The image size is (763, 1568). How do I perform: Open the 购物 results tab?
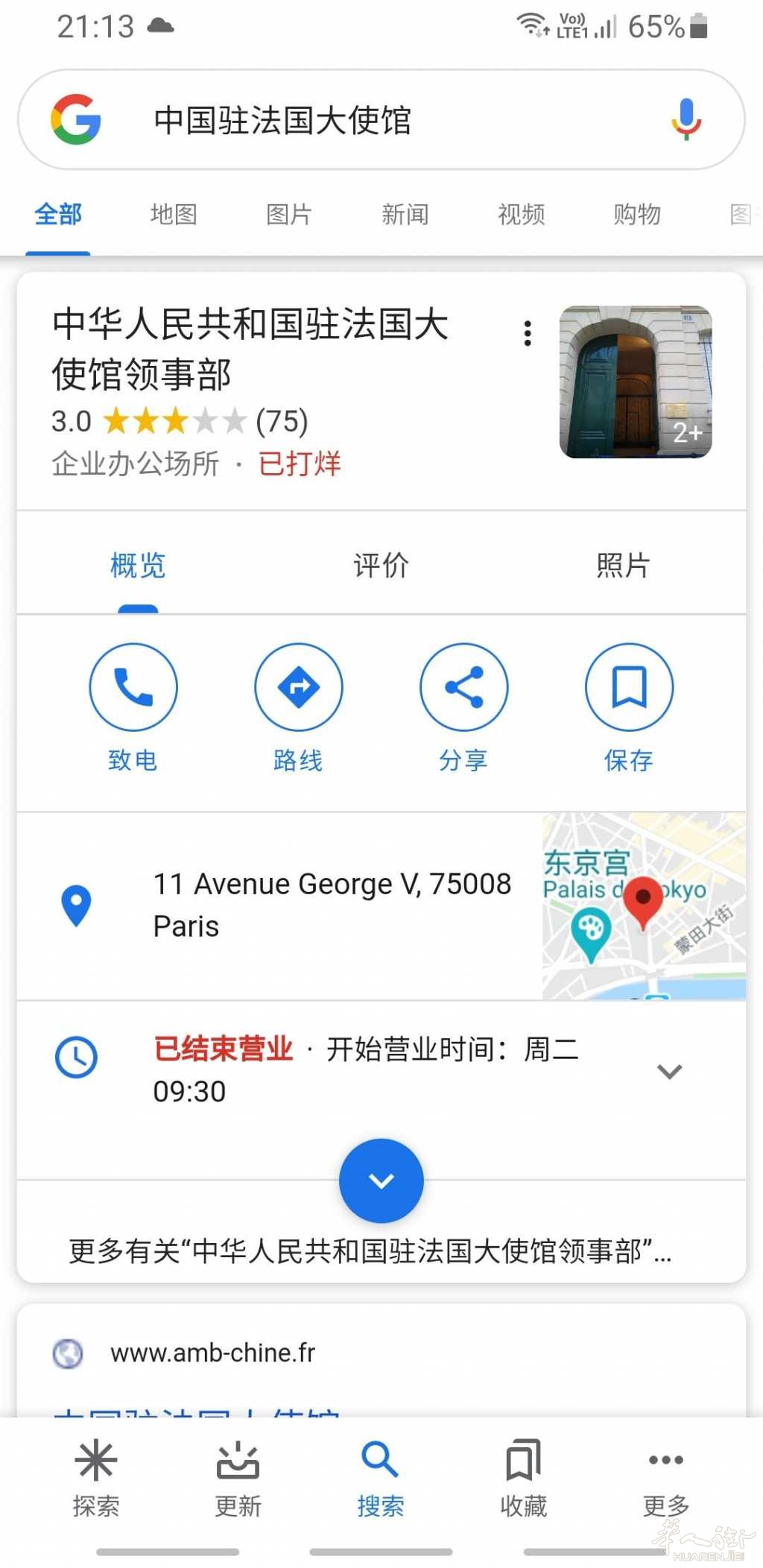coord(637,215)
